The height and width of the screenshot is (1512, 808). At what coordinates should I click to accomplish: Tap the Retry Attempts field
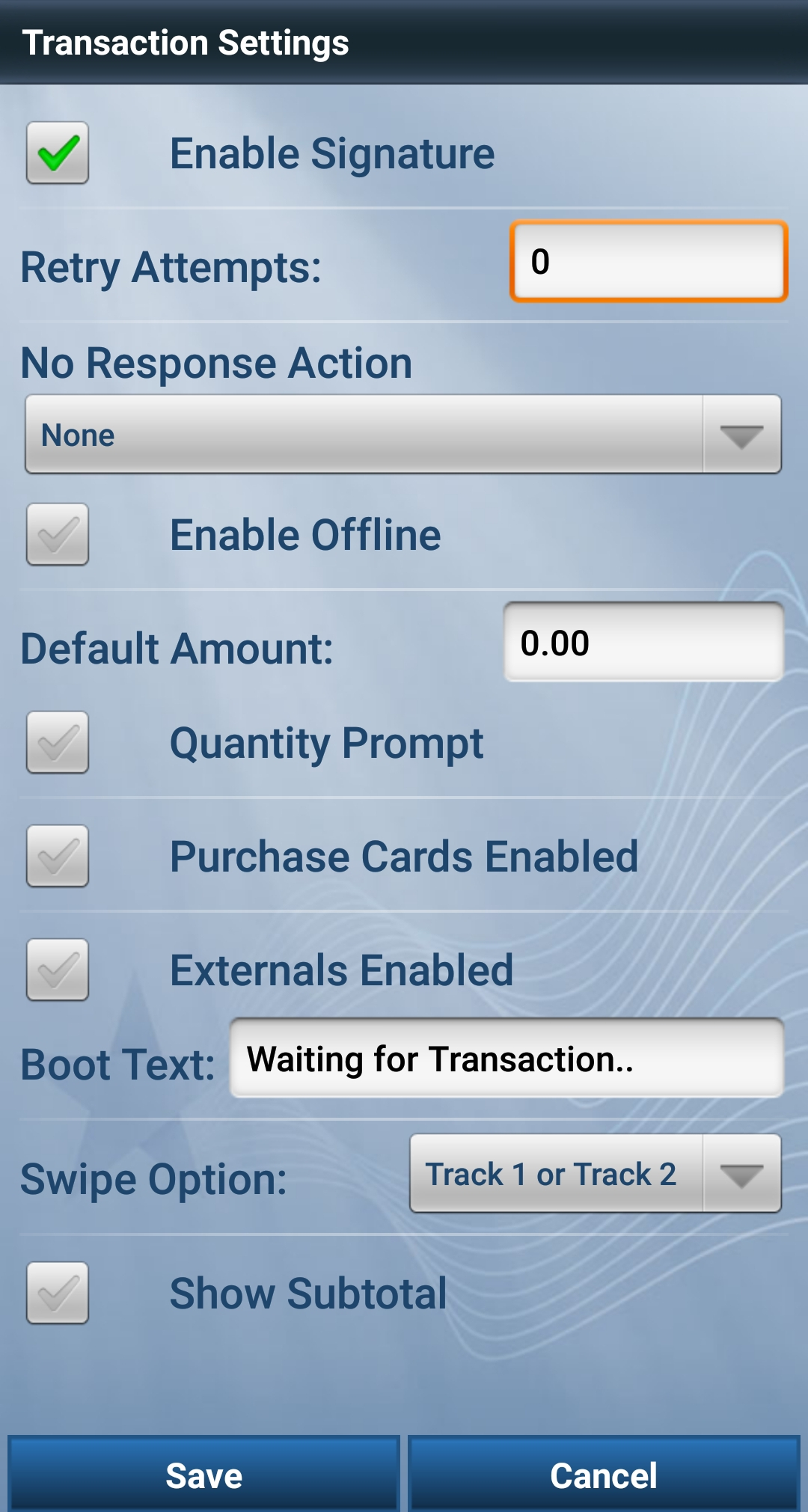tap(648, 262)
